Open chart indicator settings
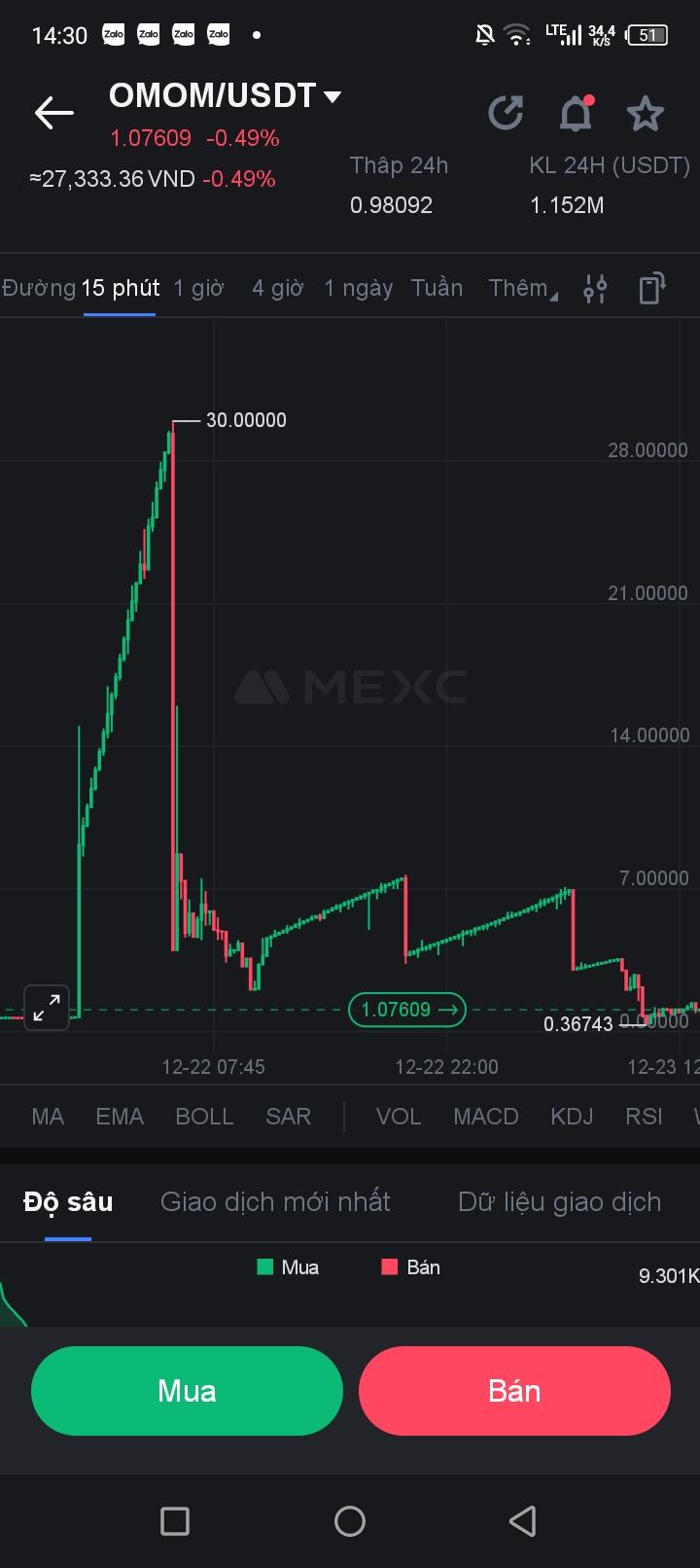Image resolution: width=700 pixels, height=1568 pixels. [x=595, y=289]
